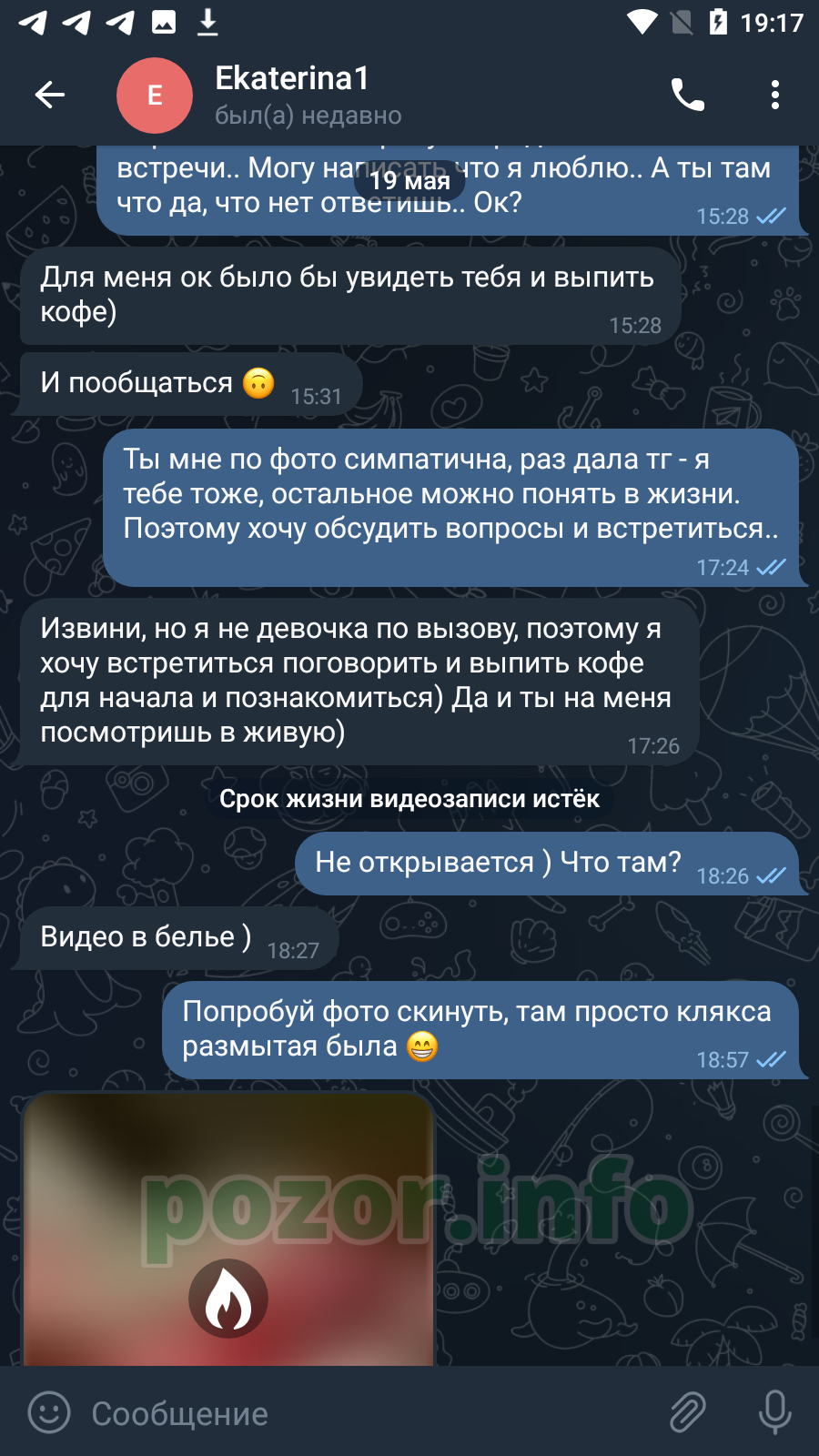Image resolution: width=819 pixels, height=1456 pixels.
Task: Go back to the chat list
Action: pos(50,95)
